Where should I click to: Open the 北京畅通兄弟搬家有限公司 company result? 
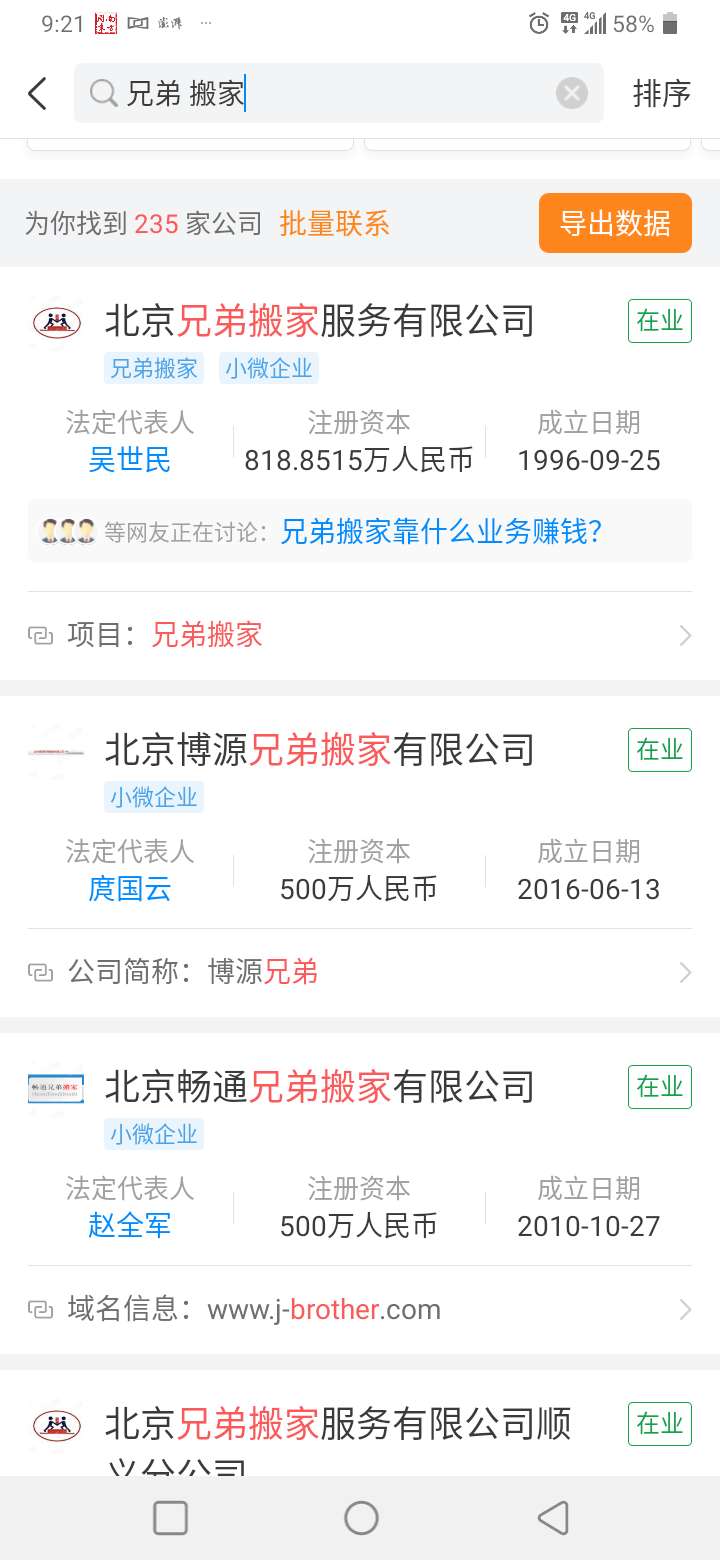click(x=320, y=1087)
